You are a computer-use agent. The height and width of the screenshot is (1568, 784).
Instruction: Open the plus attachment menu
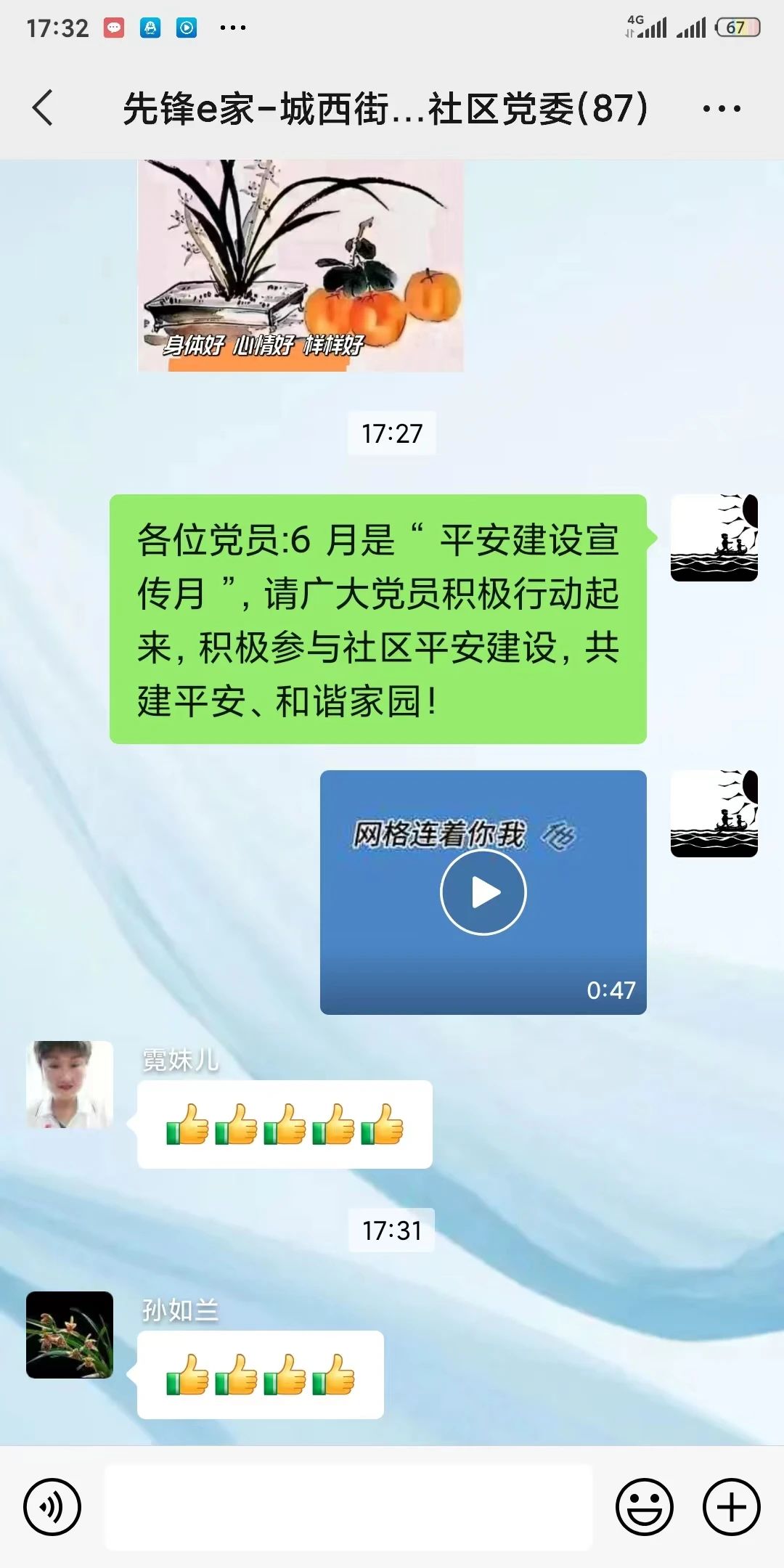(731, 1507)
